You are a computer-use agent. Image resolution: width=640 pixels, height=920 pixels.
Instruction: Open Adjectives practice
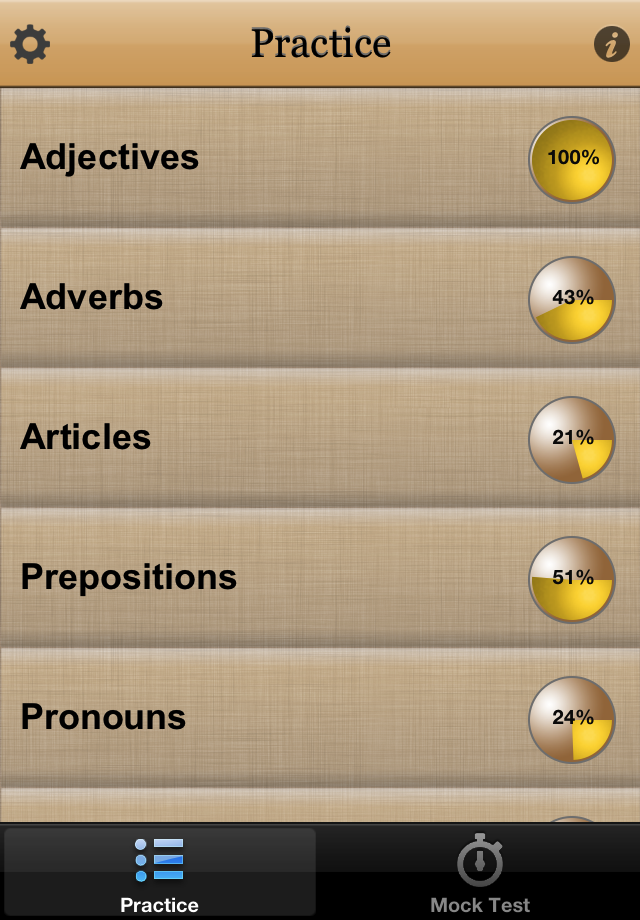320,158
